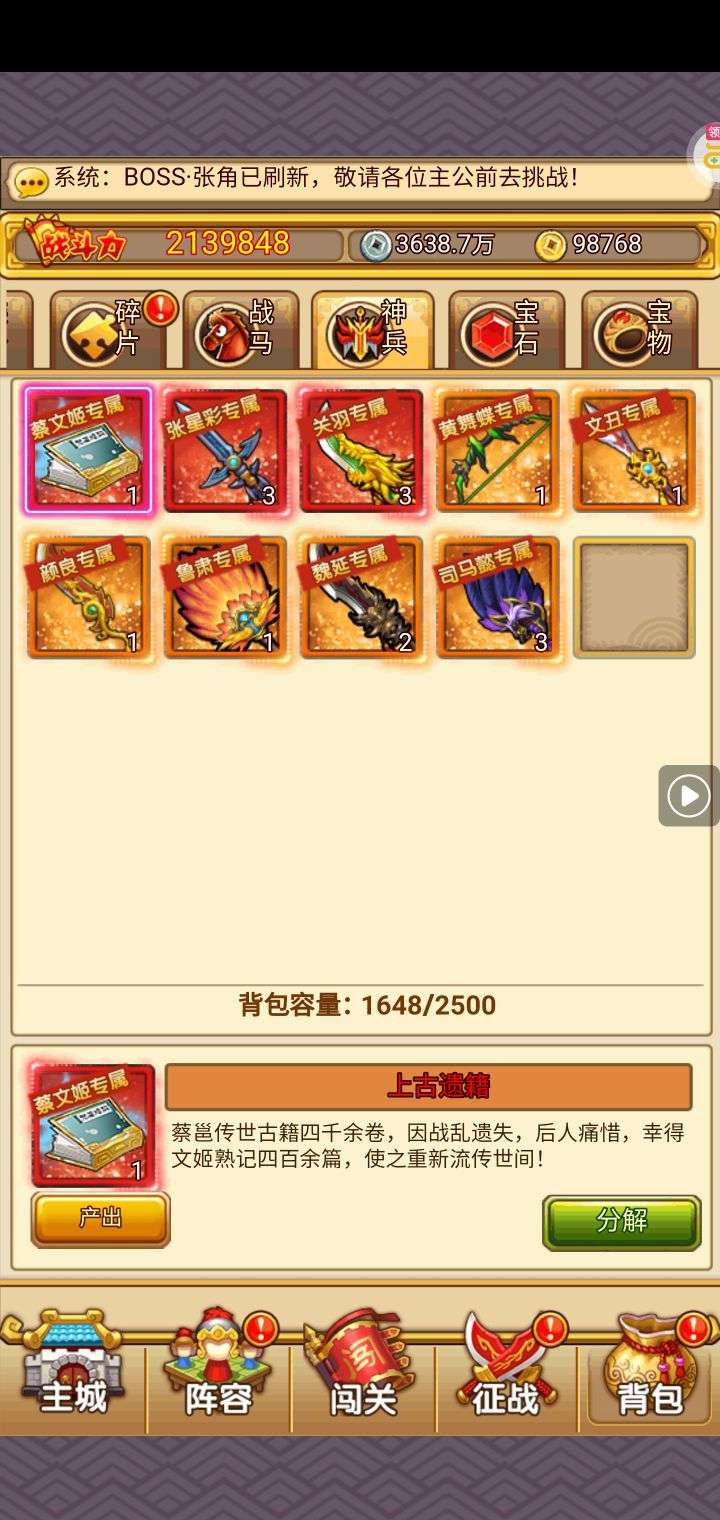Switch to the 宝物 tab
The height and width of the screenshot is (1520, 720).
[638, 330]
